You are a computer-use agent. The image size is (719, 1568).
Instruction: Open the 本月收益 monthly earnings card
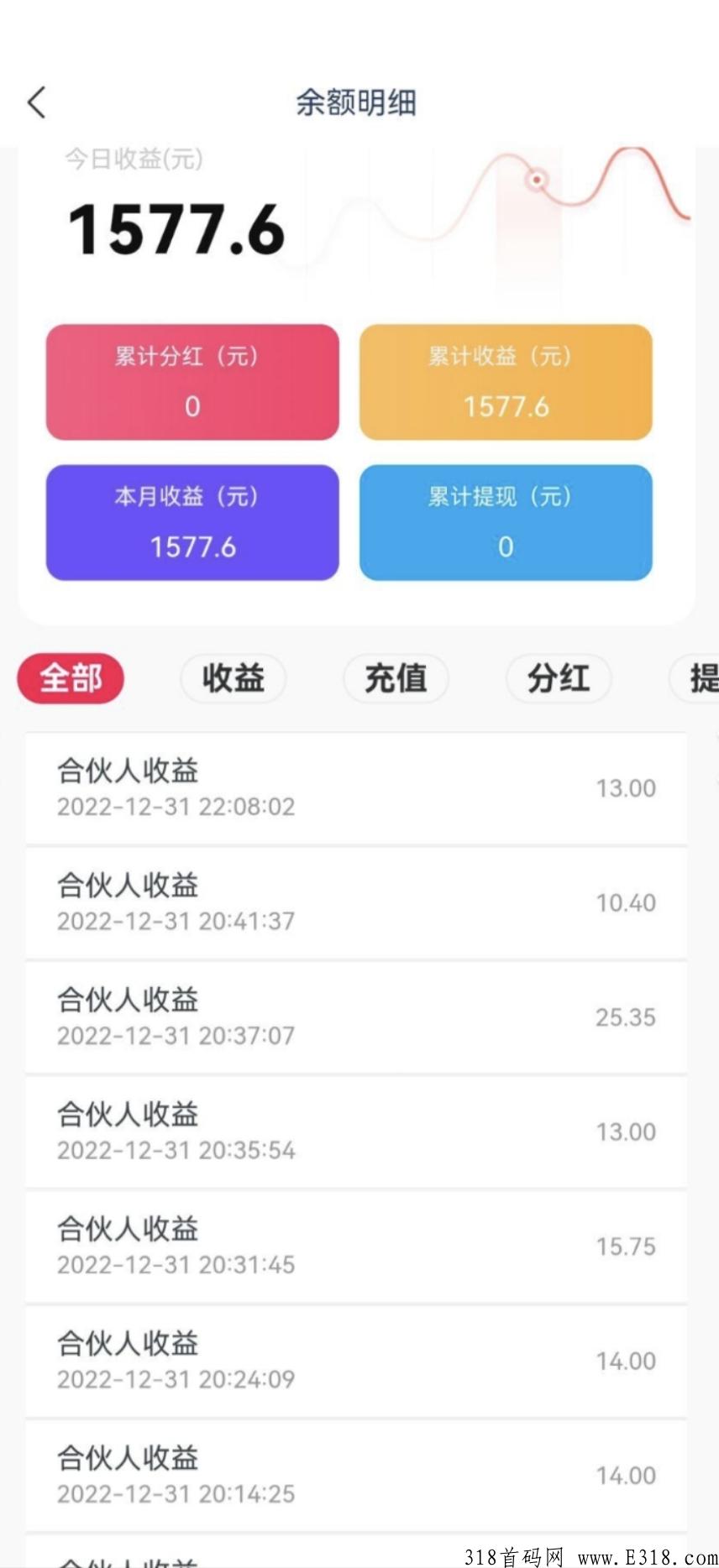[192, 522]
